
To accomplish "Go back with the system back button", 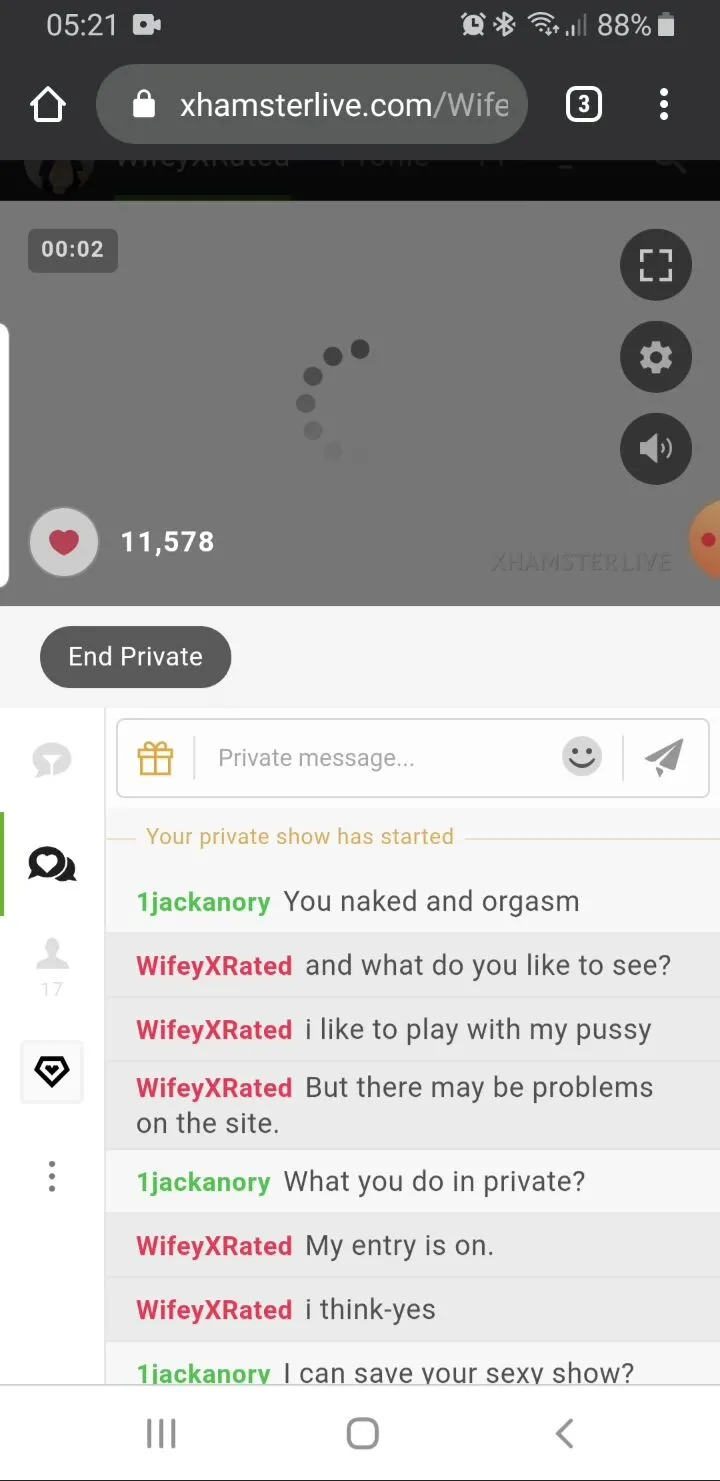I will point(564,1433).
